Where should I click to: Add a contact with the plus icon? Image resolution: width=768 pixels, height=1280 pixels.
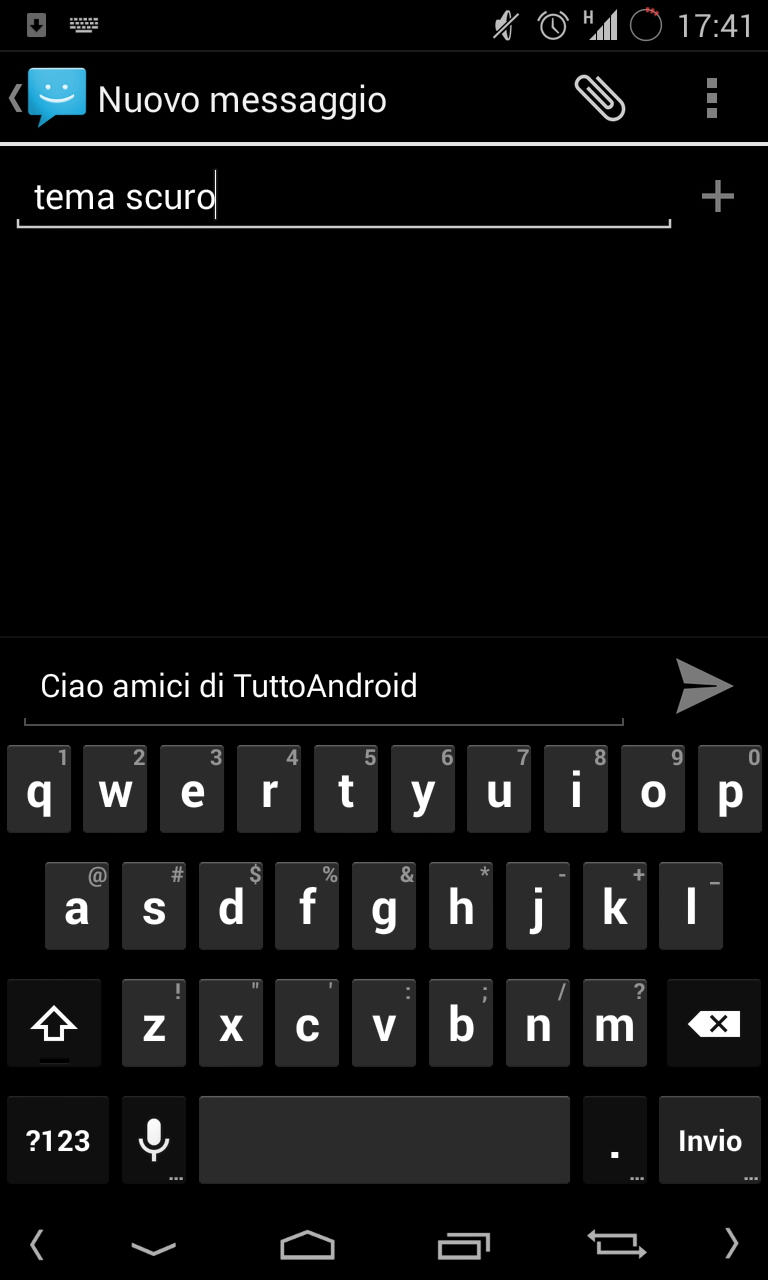718,197
